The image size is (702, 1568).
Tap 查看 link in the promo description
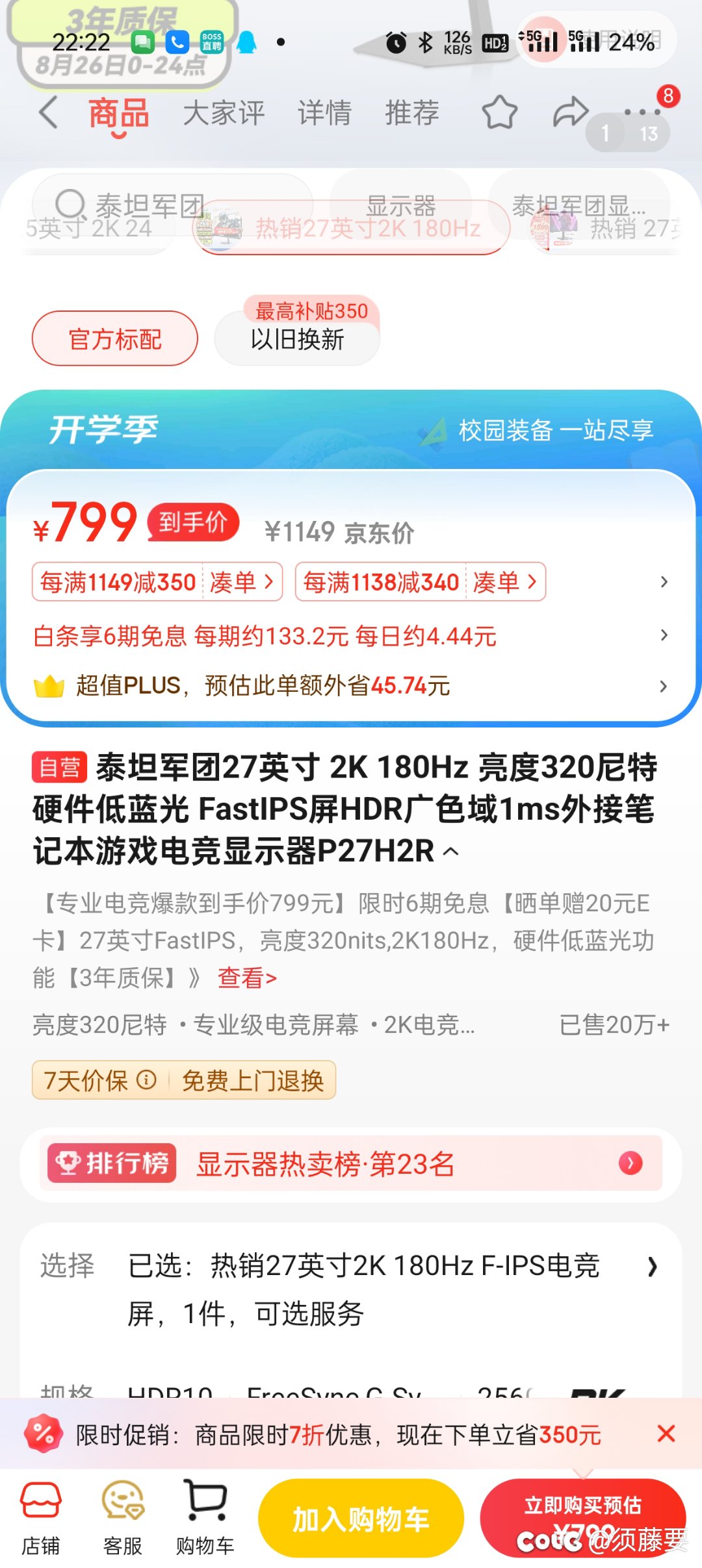pyautogui.click(x=247, y=977)
